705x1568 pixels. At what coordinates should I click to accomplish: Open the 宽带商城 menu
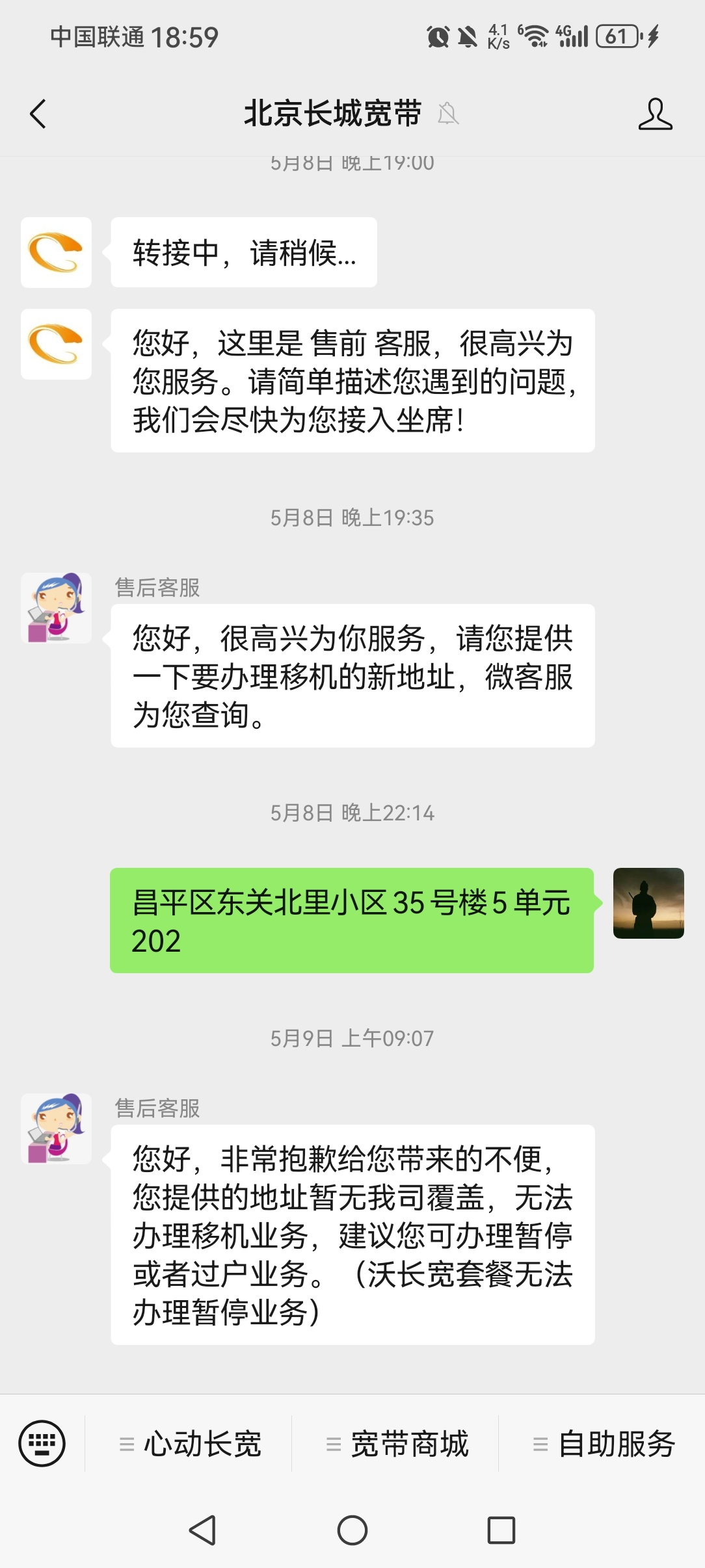coord(397,1444)
